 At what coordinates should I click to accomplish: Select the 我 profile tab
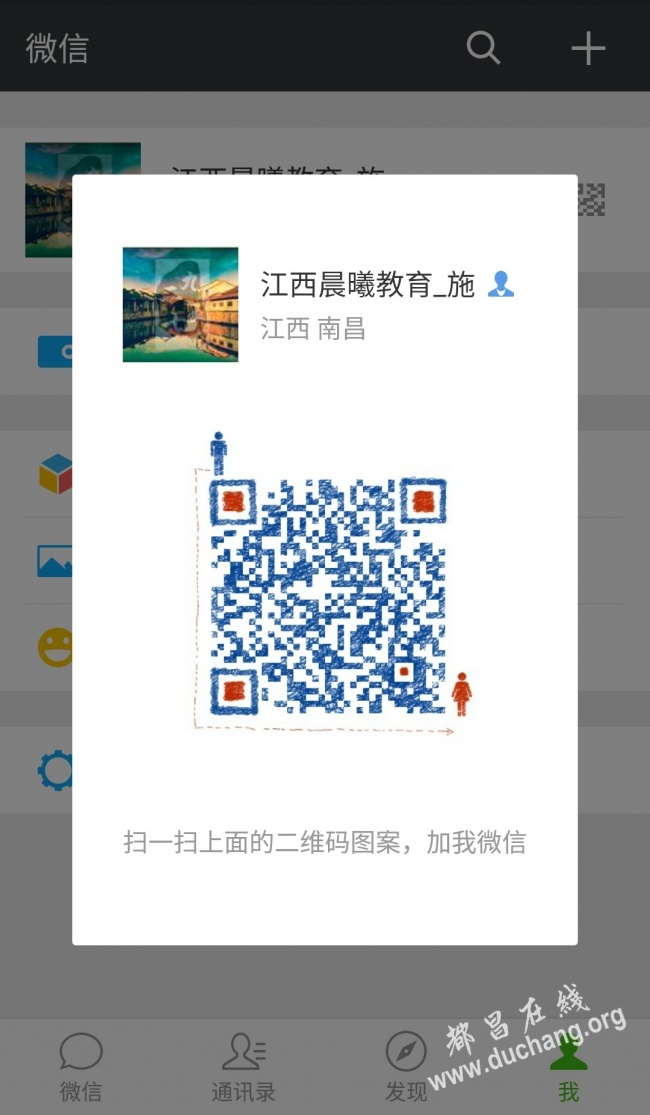pyautogui.click(x=568, y=1066)
